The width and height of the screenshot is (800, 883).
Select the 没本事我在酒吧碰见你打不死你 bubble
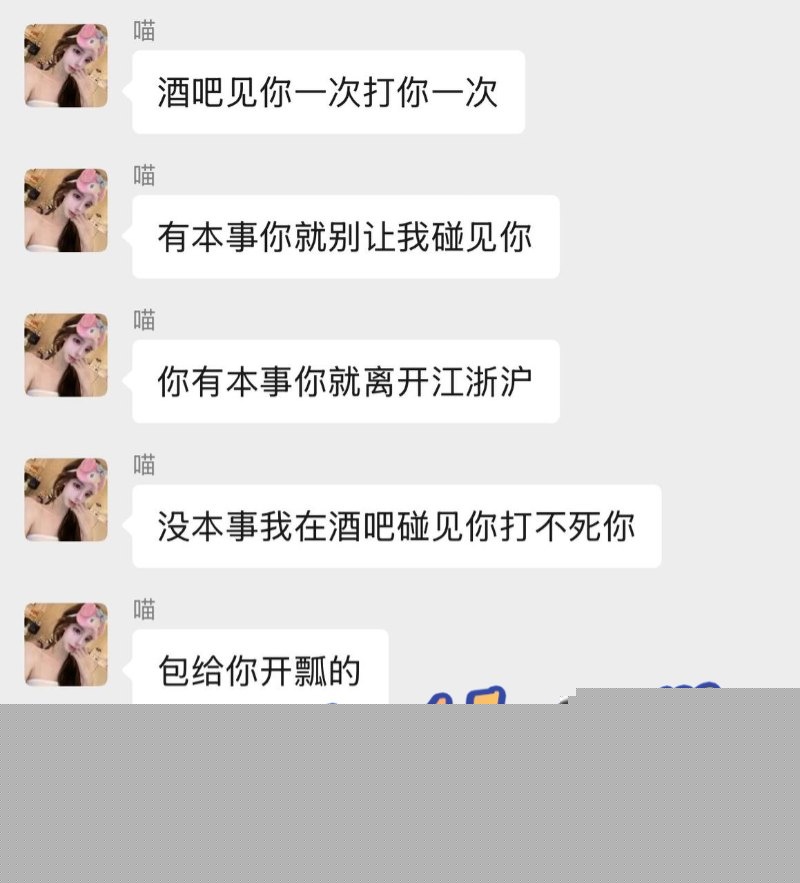[x=395, y=526]
